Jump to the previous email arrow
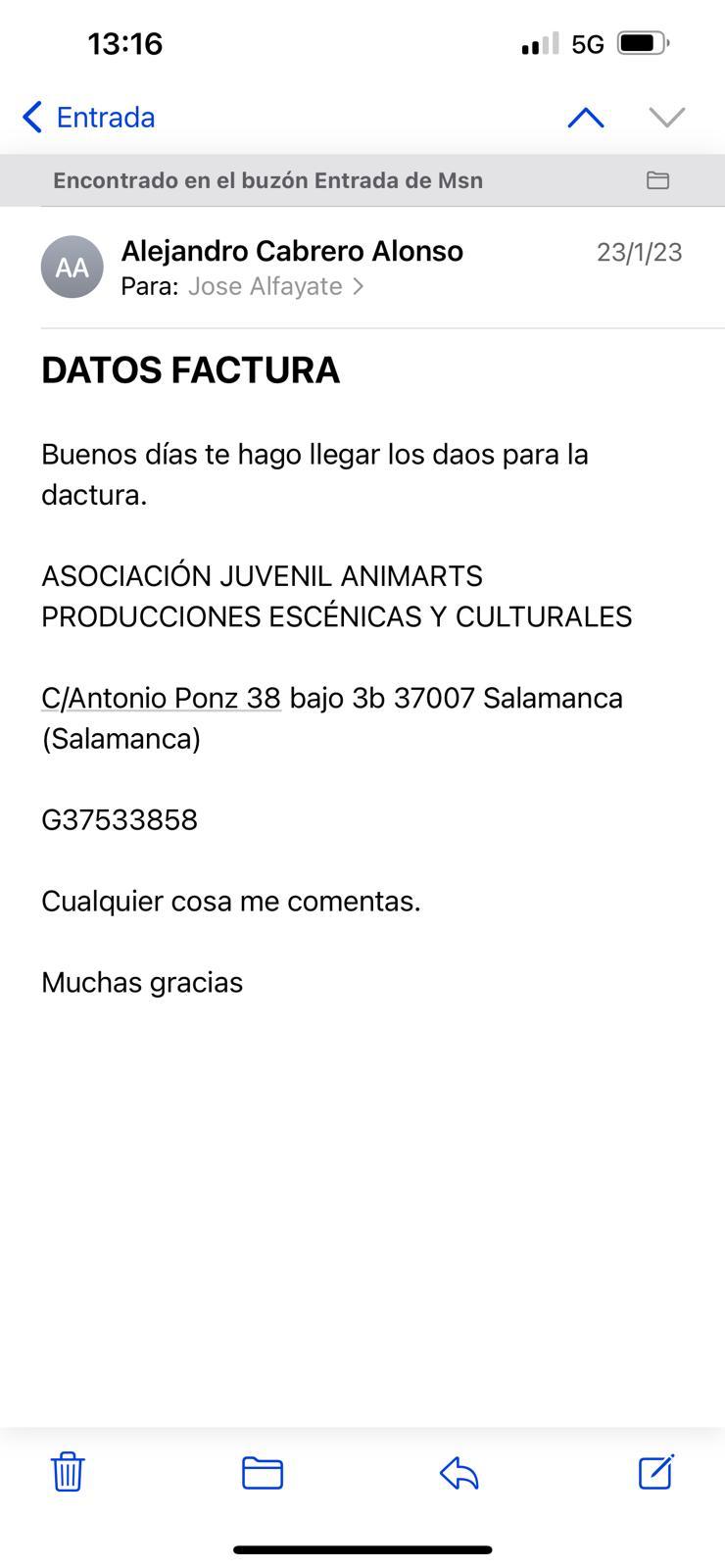The width and height of the screenshot is (725, 1568). [586, 118]
